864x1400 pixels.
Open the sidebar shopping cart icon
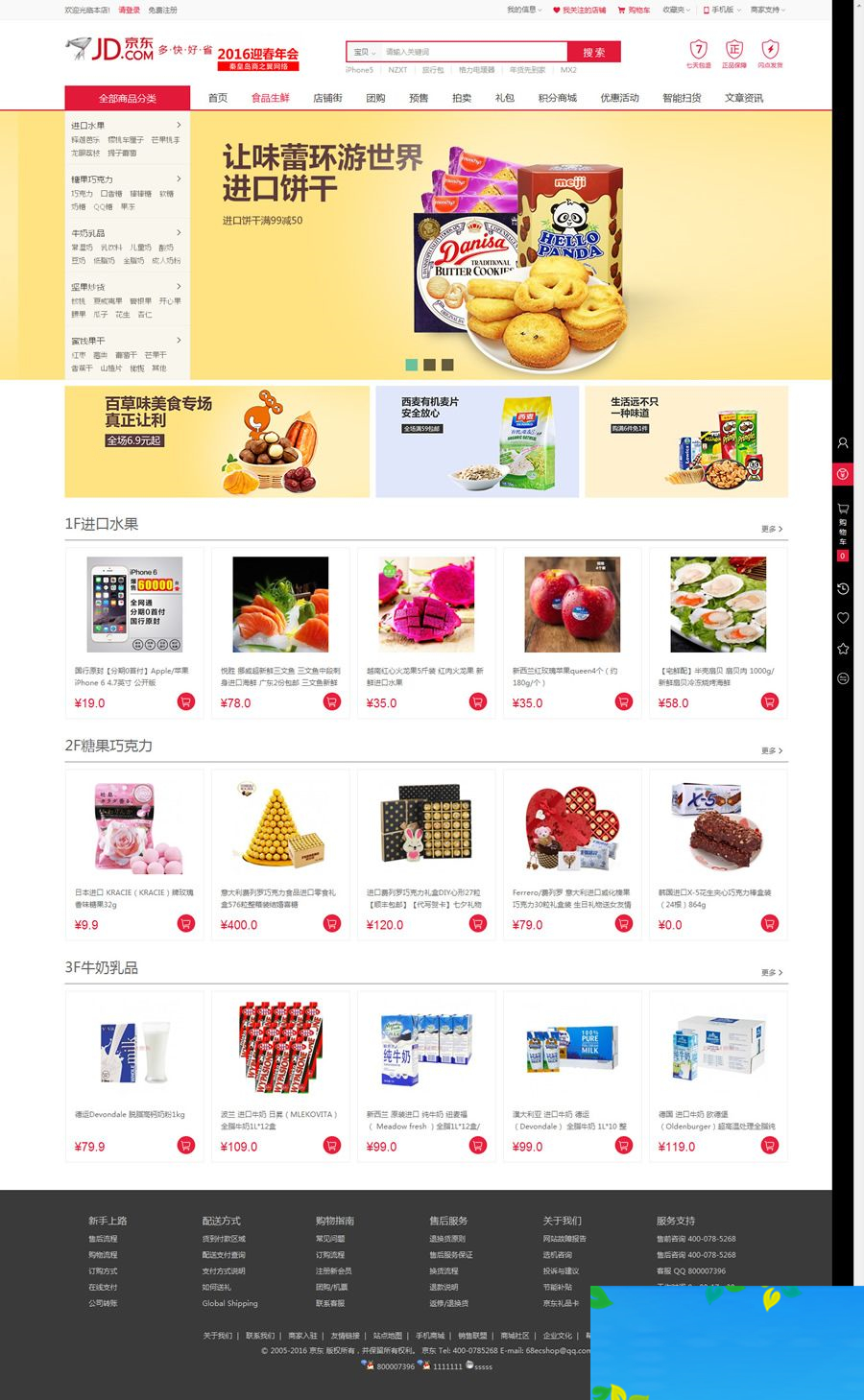coord(843,508)
